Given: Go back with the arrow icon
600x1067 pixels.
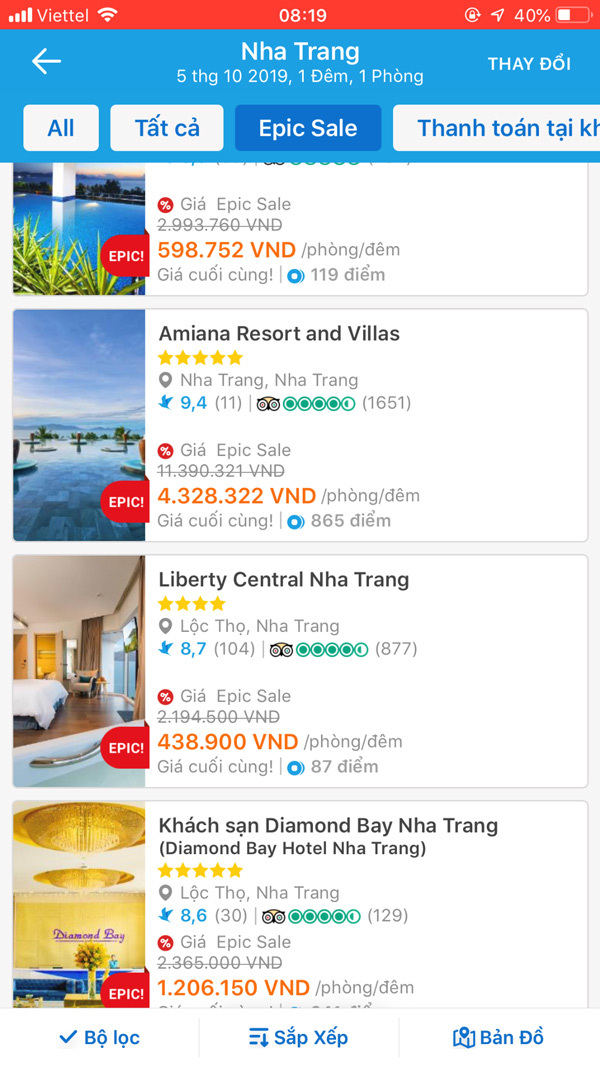Looking at the screenshot, I should tap(46, 62).
